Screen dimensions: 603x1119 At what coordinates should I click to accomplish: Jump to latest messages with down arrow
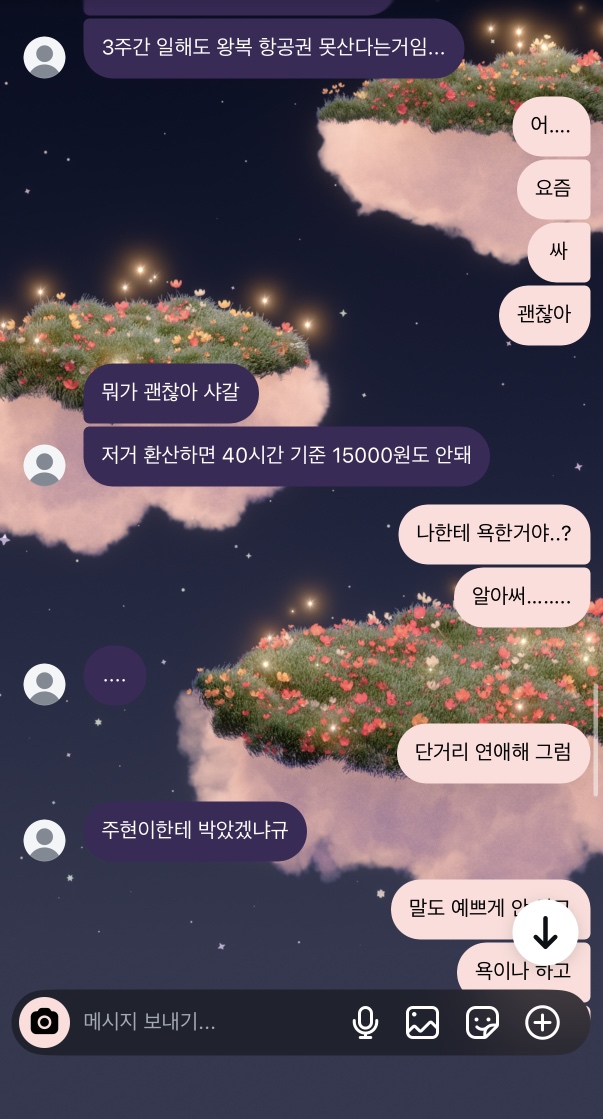(545, 933)
